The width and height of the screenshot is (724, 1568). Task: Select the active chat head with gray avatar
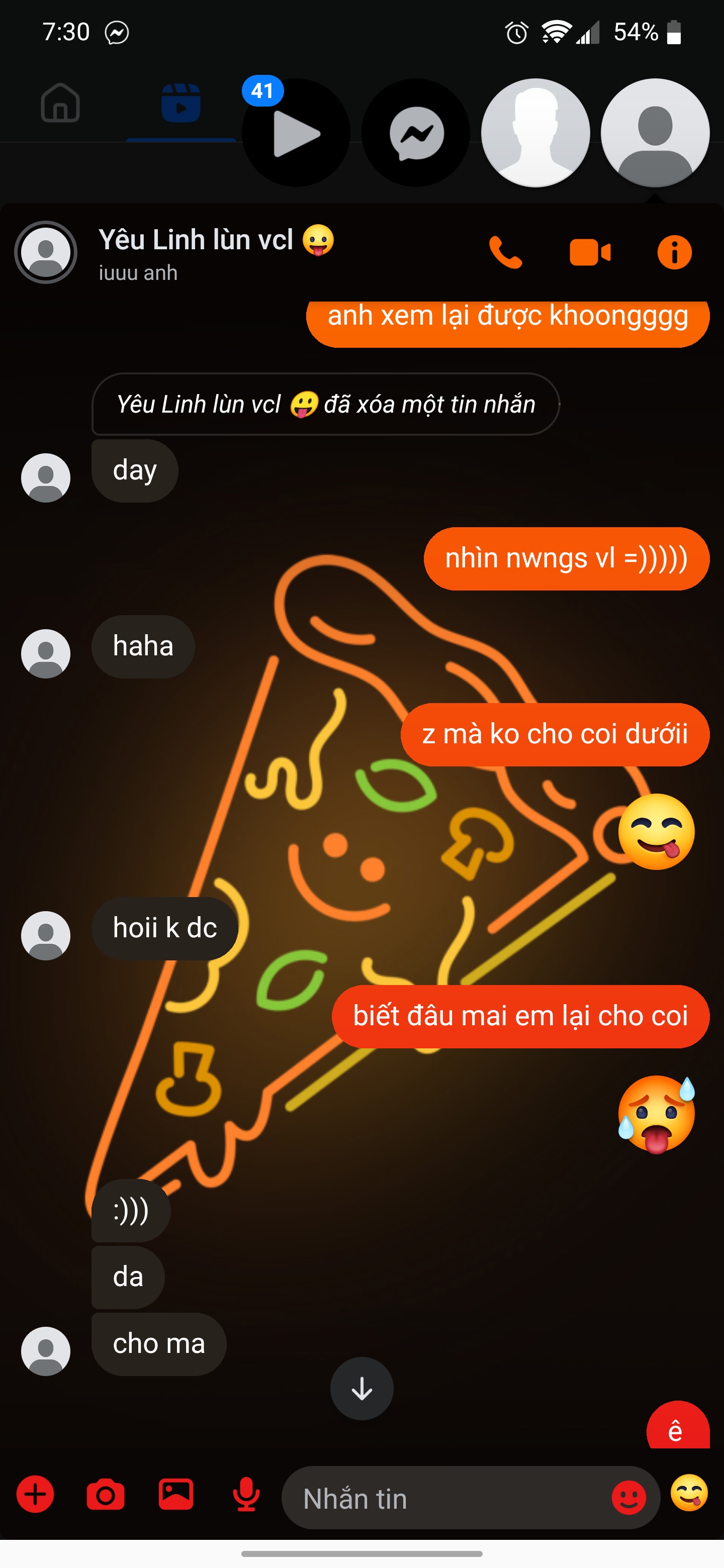point(655,133)
